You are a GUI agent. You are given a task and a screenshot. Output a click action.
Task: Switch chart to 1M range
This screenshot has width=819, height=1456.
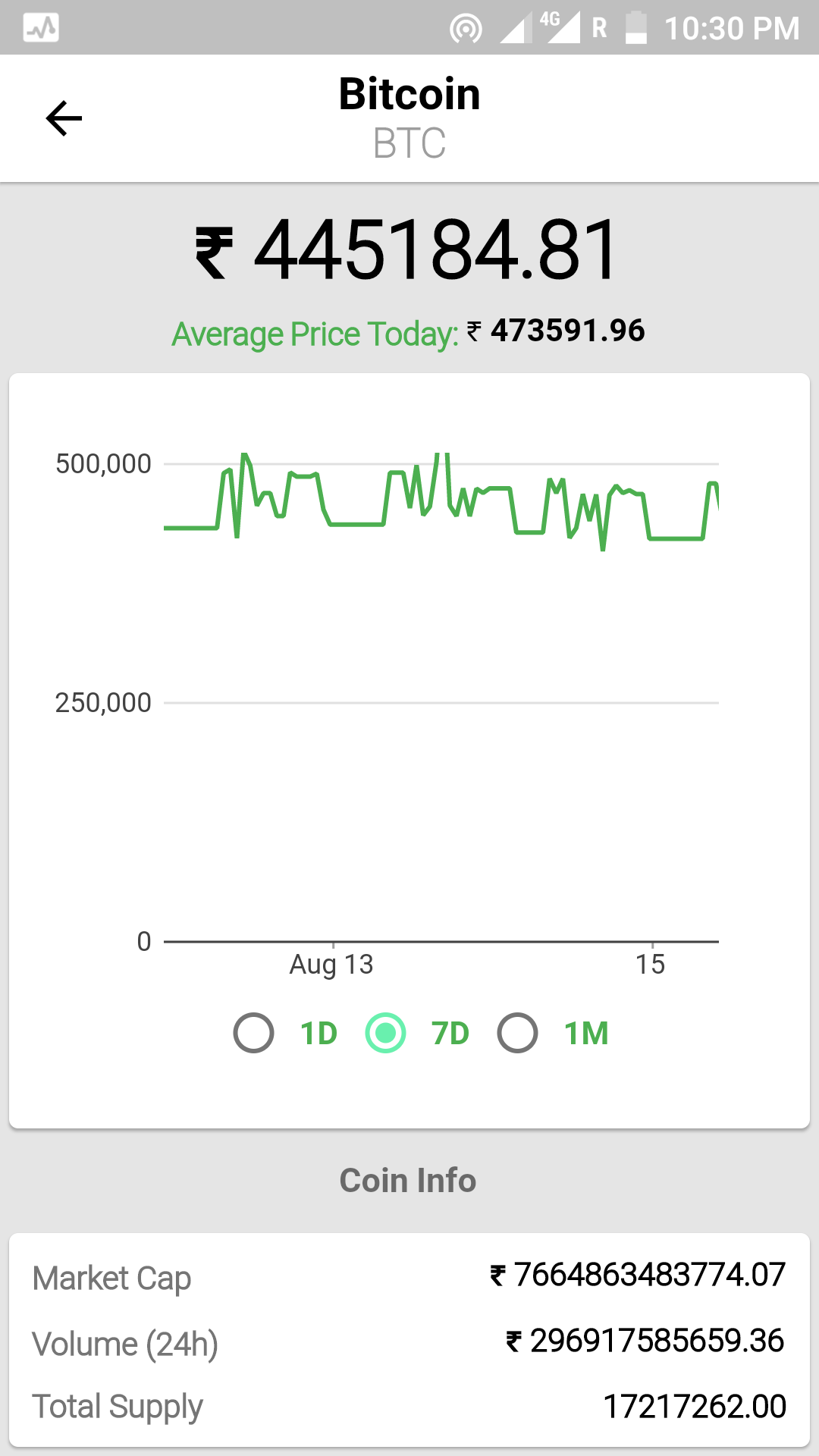click(x=518, y=1033)
